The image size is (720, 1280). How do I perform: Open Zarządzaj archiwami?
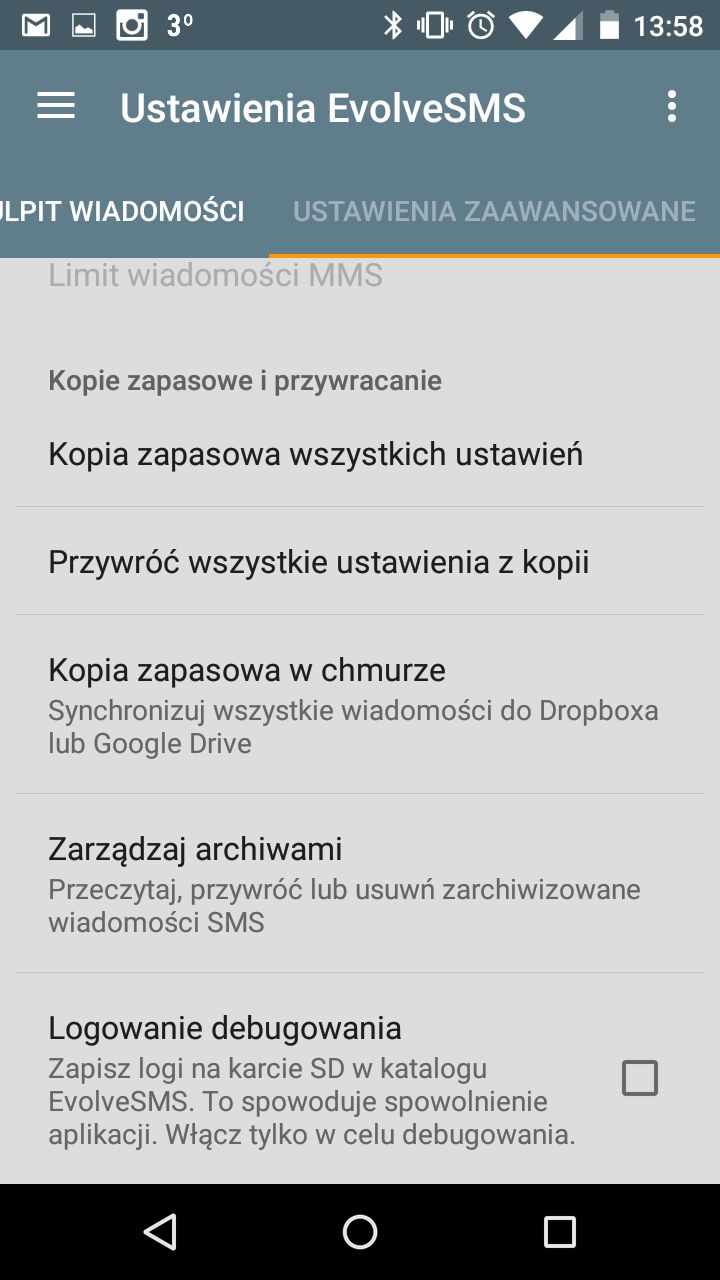coord(360,883)
